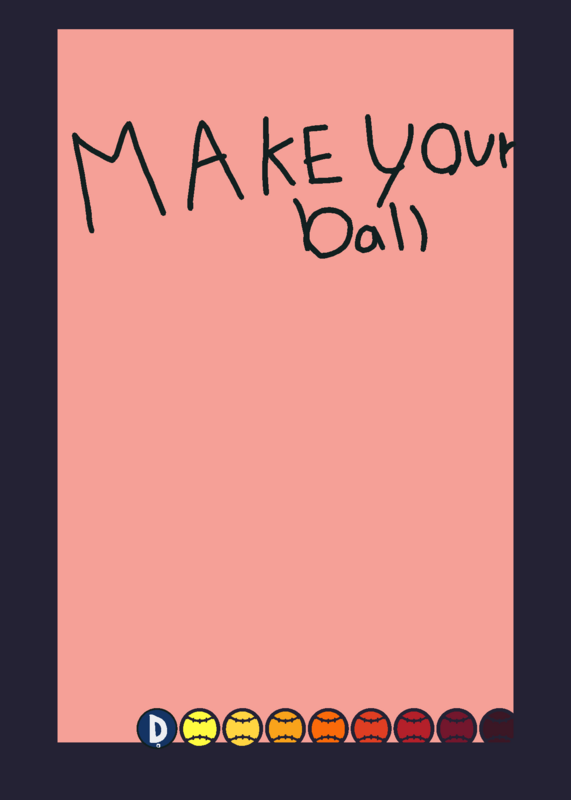Choose the red-orange ball color
This screenshot has width=571, height=800.
(371, 728)
